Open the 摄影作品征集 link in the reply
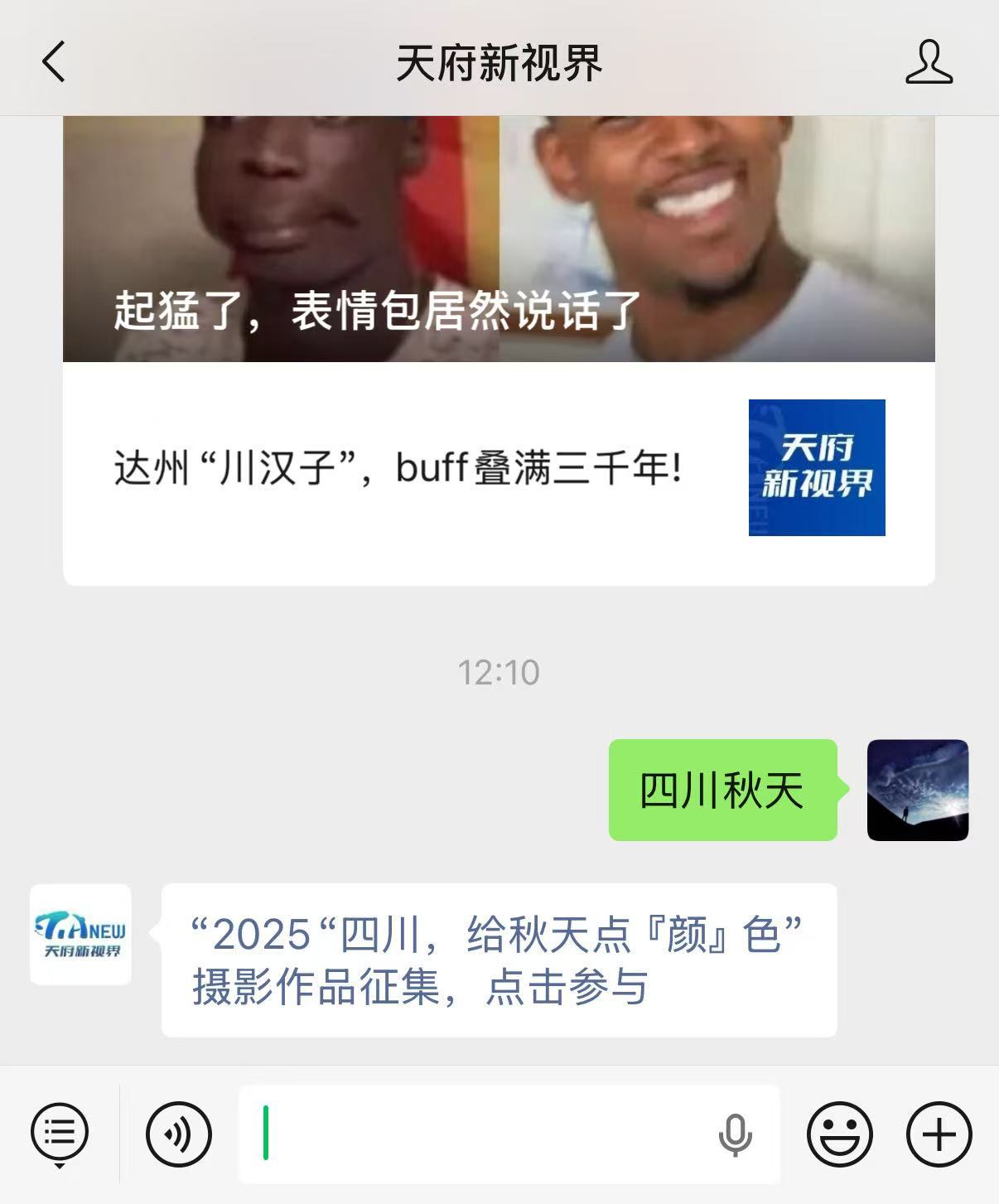 (497, 960)
